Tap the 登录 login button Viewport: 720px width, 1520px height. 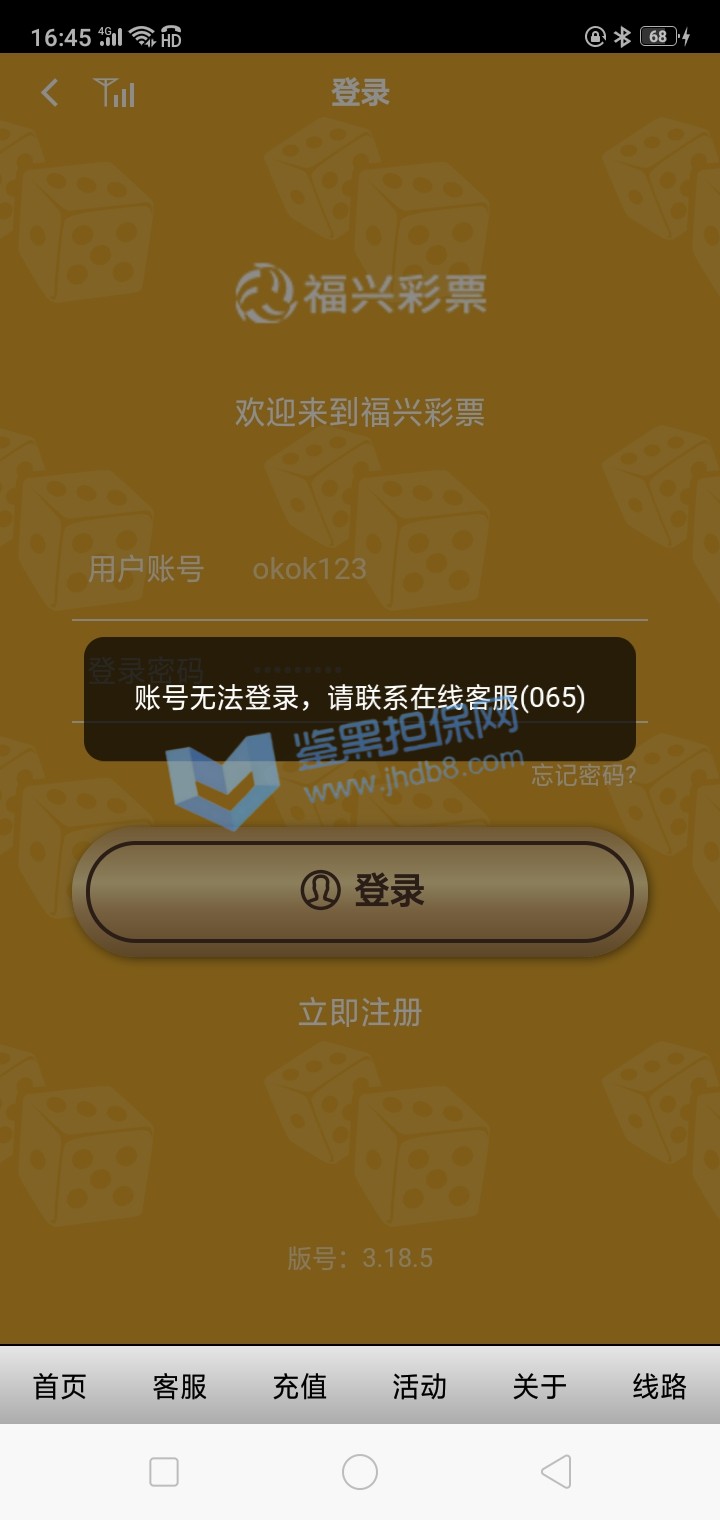pyautogui.click(x=360, y=891)
